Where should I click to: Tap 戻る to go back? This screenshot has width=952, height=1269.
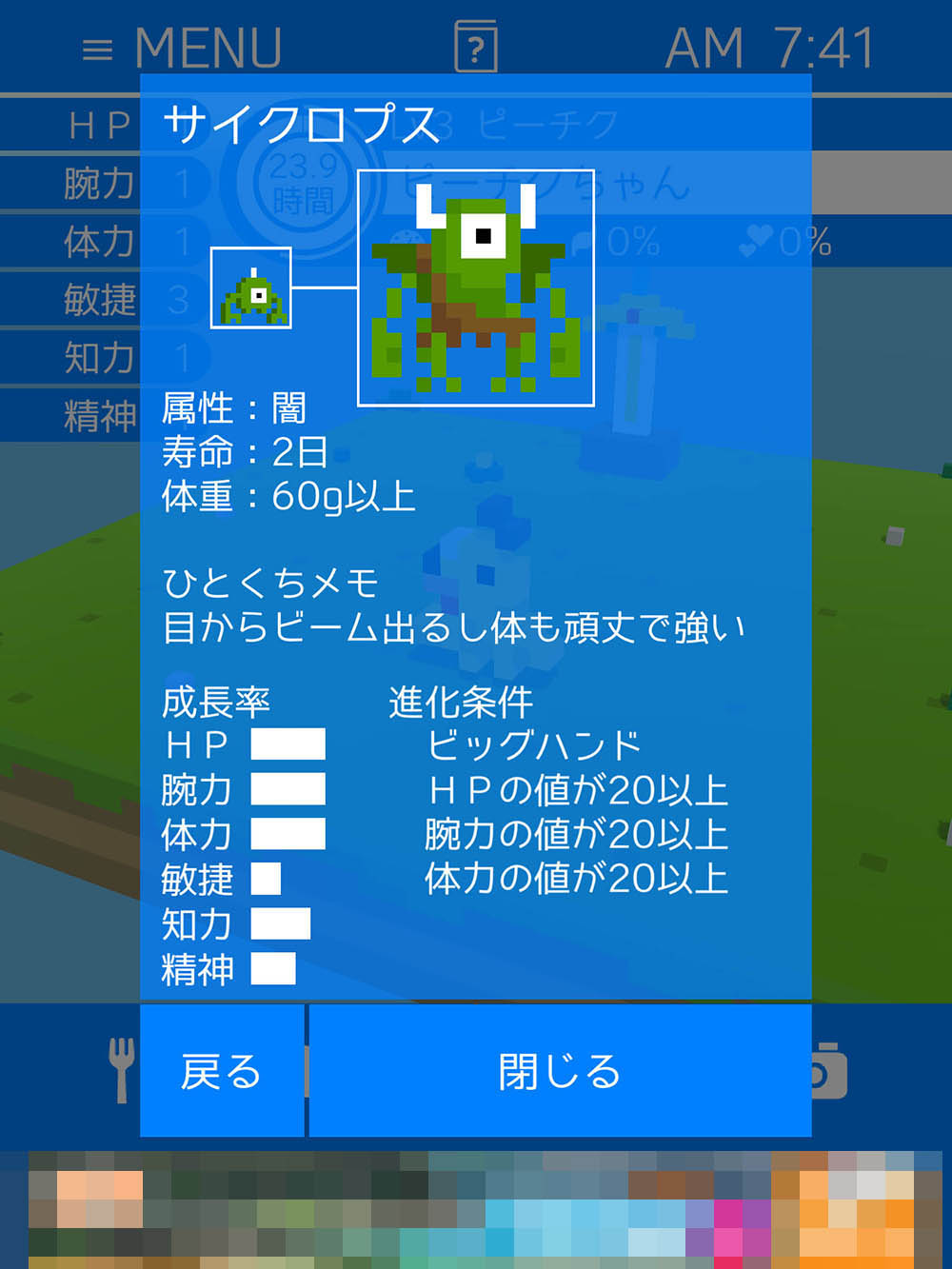(x=222, y=1071)
